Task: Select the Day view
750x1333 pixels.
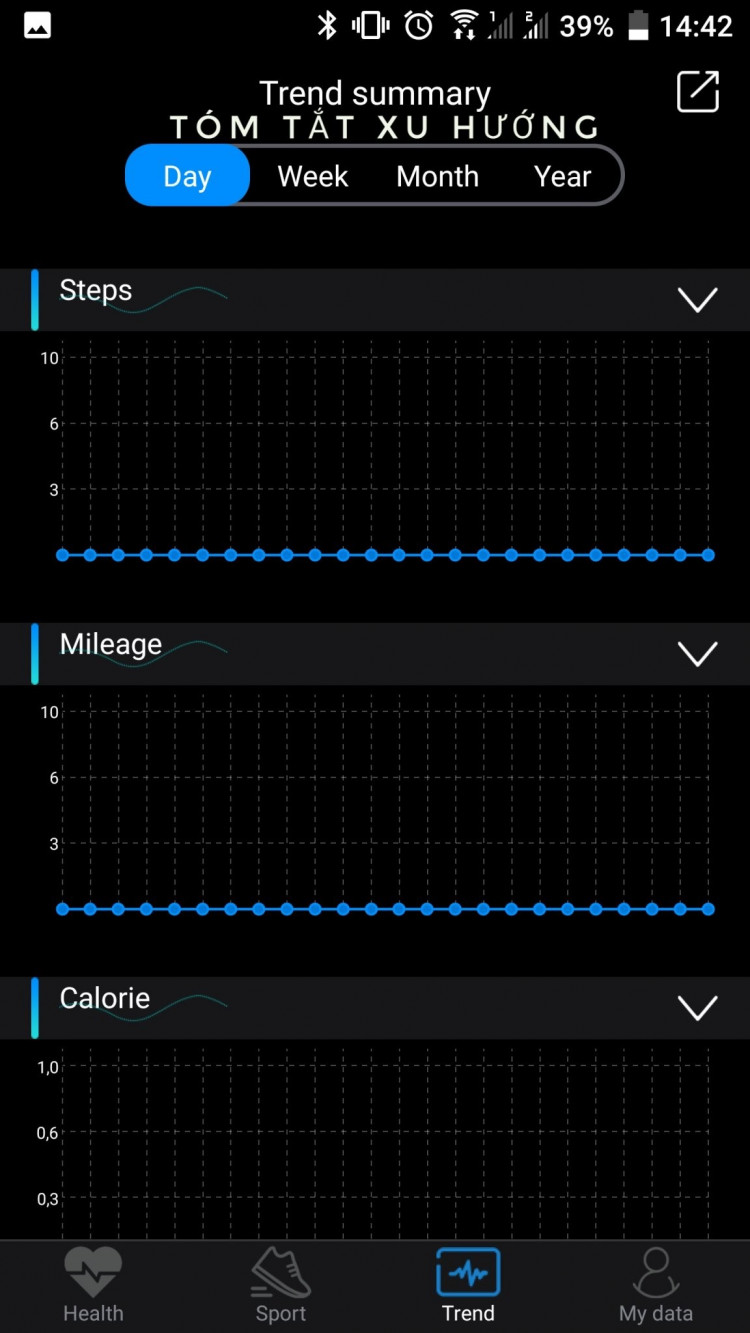Action: 187,176
